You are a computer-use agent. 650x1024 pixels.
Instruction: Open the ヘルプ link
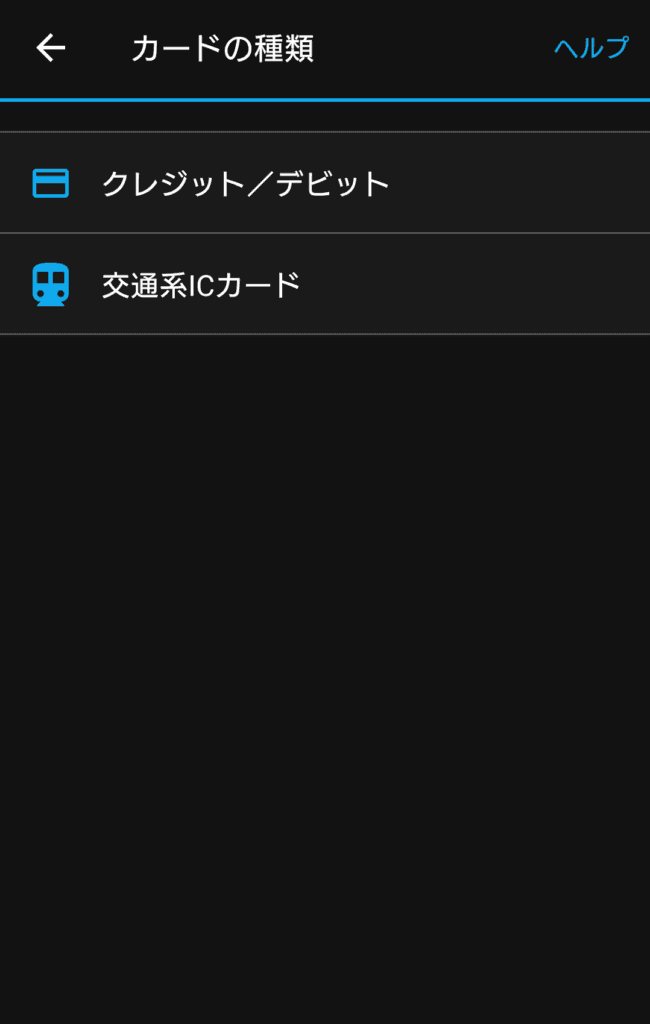(591, 48)
